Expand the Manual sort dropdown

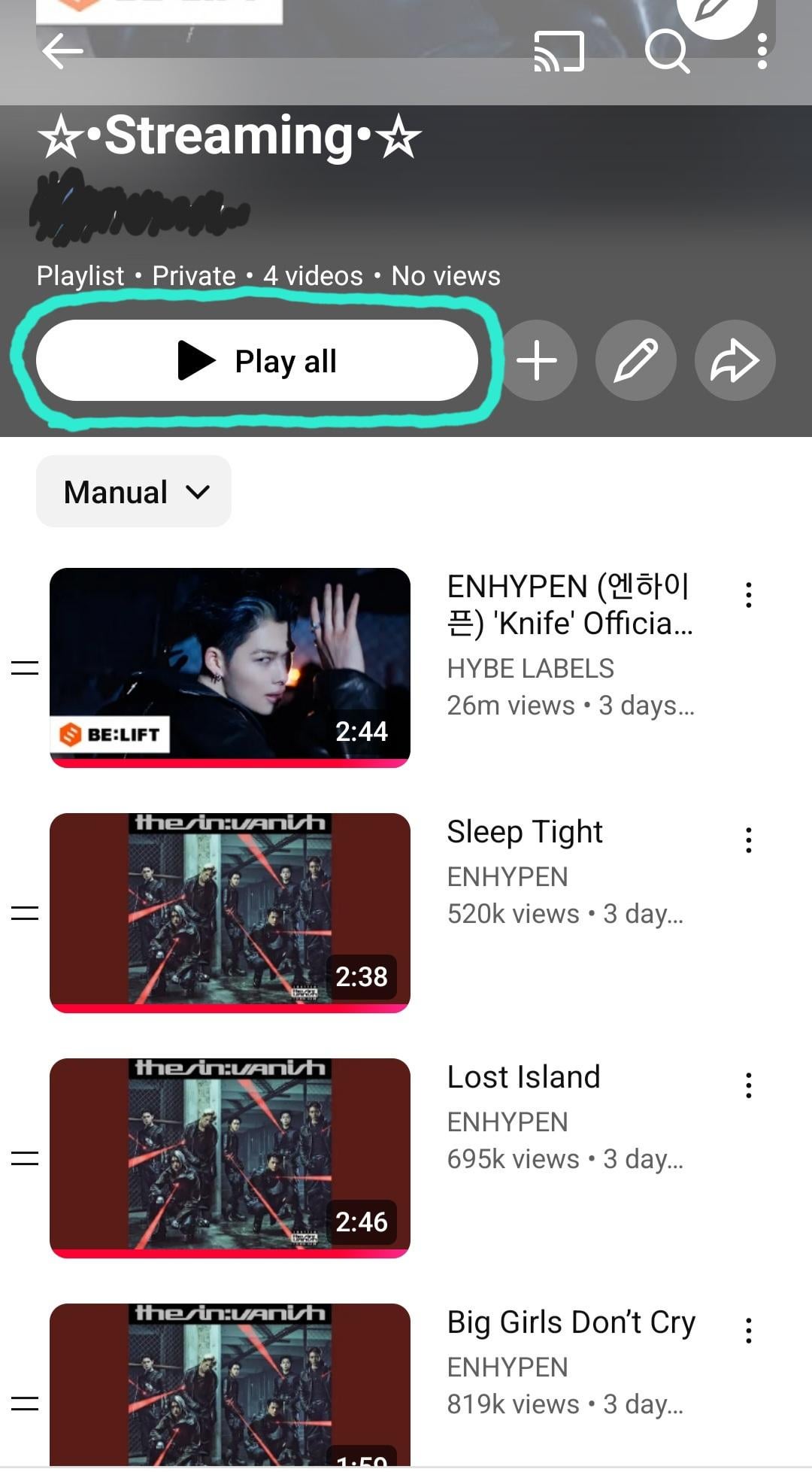coord(134,492)
